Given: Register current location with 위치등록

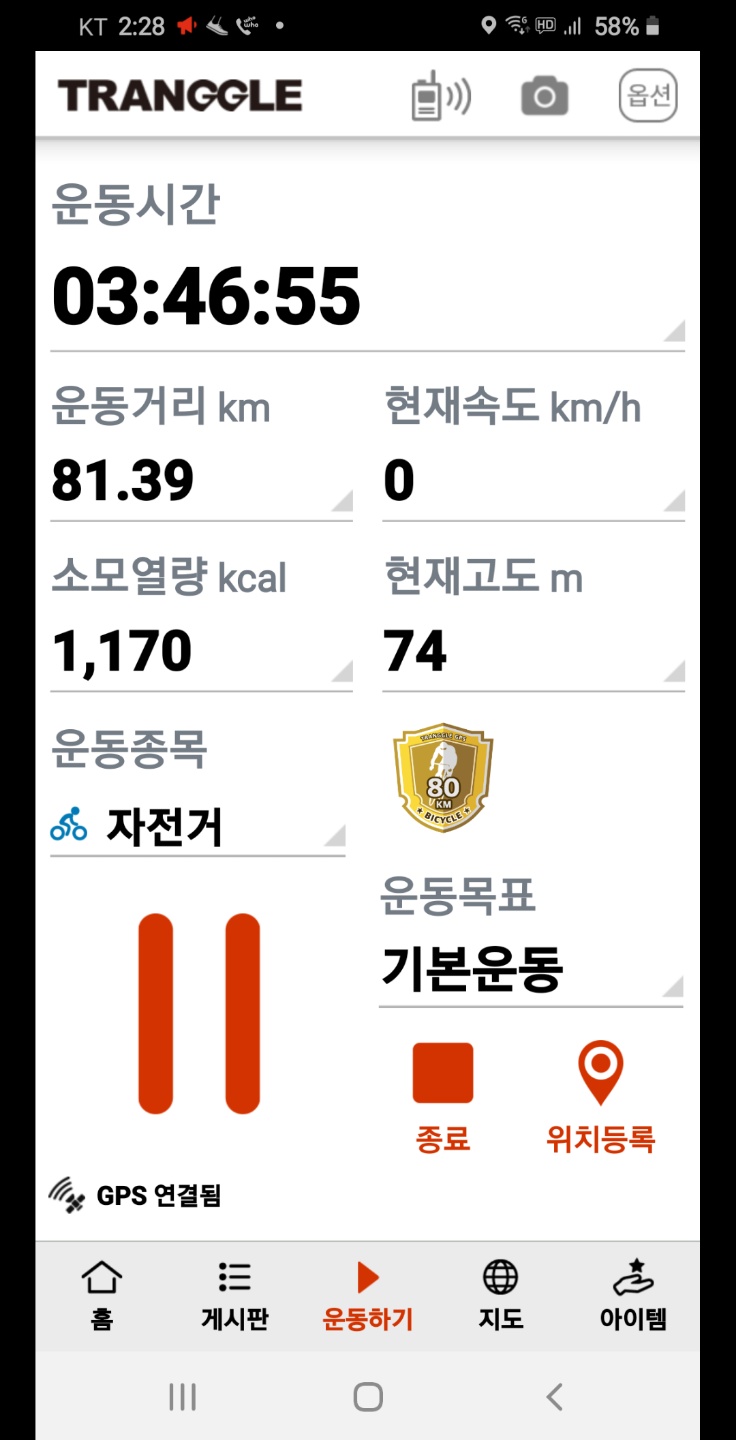Looking at the screenshot, I should [x=600, y=1095].
